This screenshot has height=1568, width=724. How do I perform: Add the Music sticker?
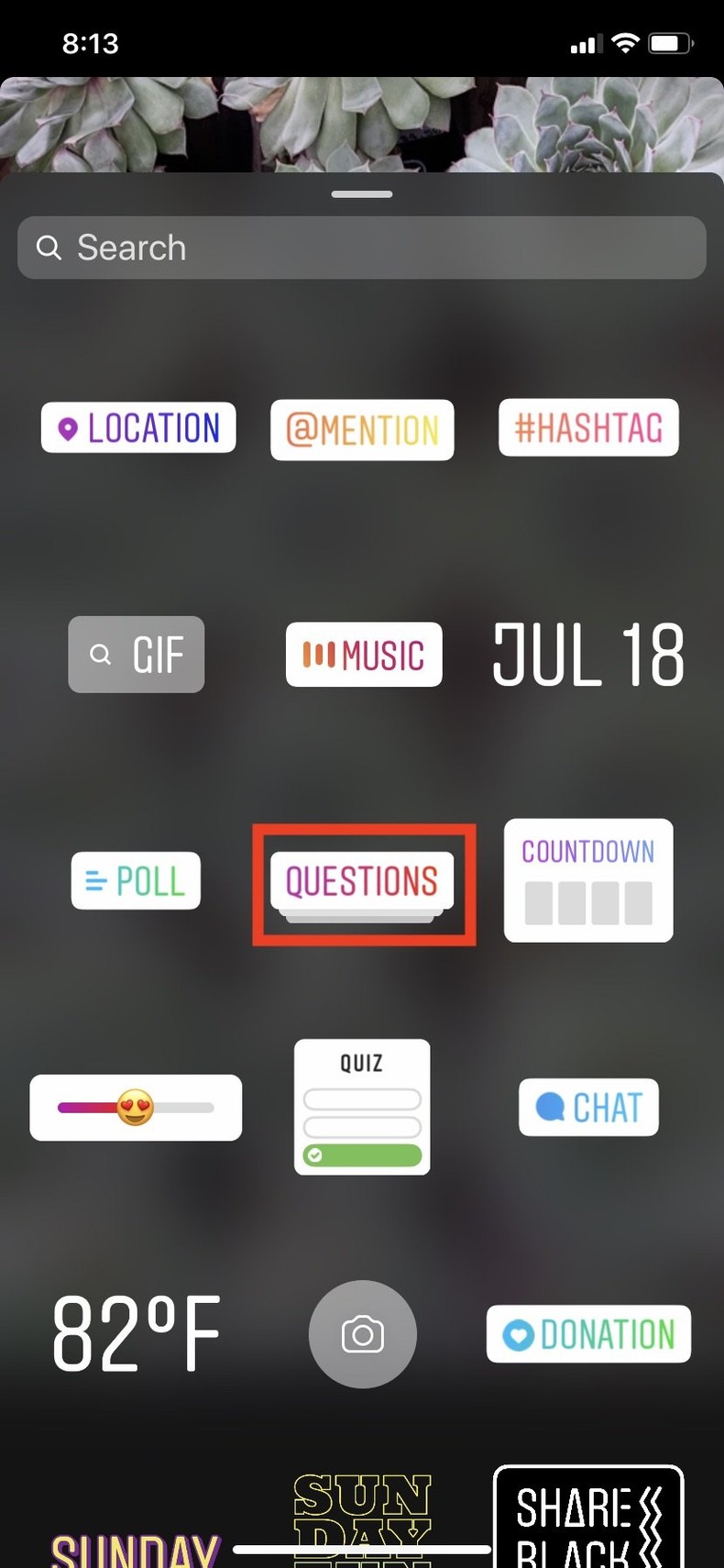coord(364,655)
